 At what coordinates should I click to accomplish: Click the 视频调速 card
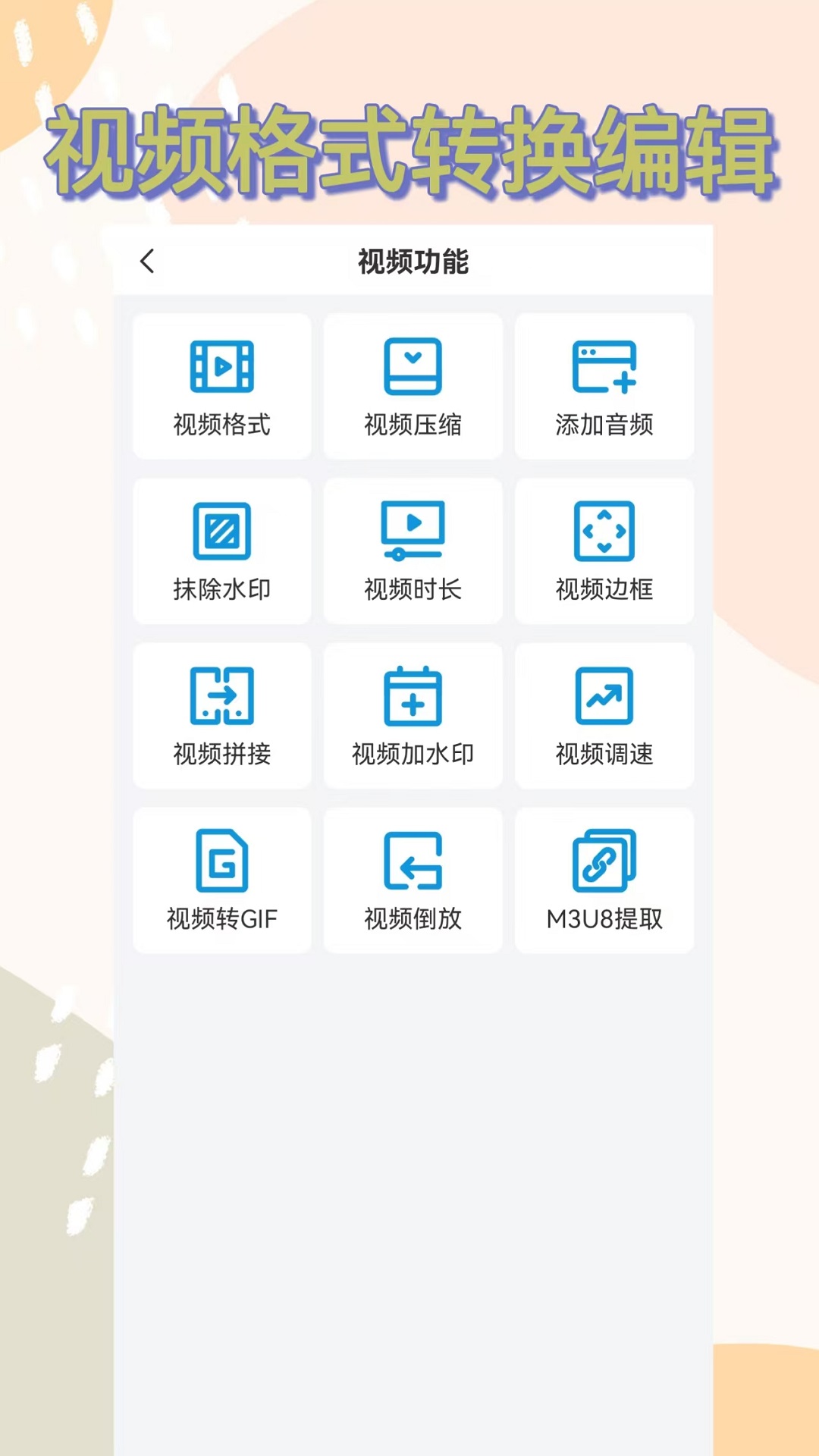tap(604, 716)
